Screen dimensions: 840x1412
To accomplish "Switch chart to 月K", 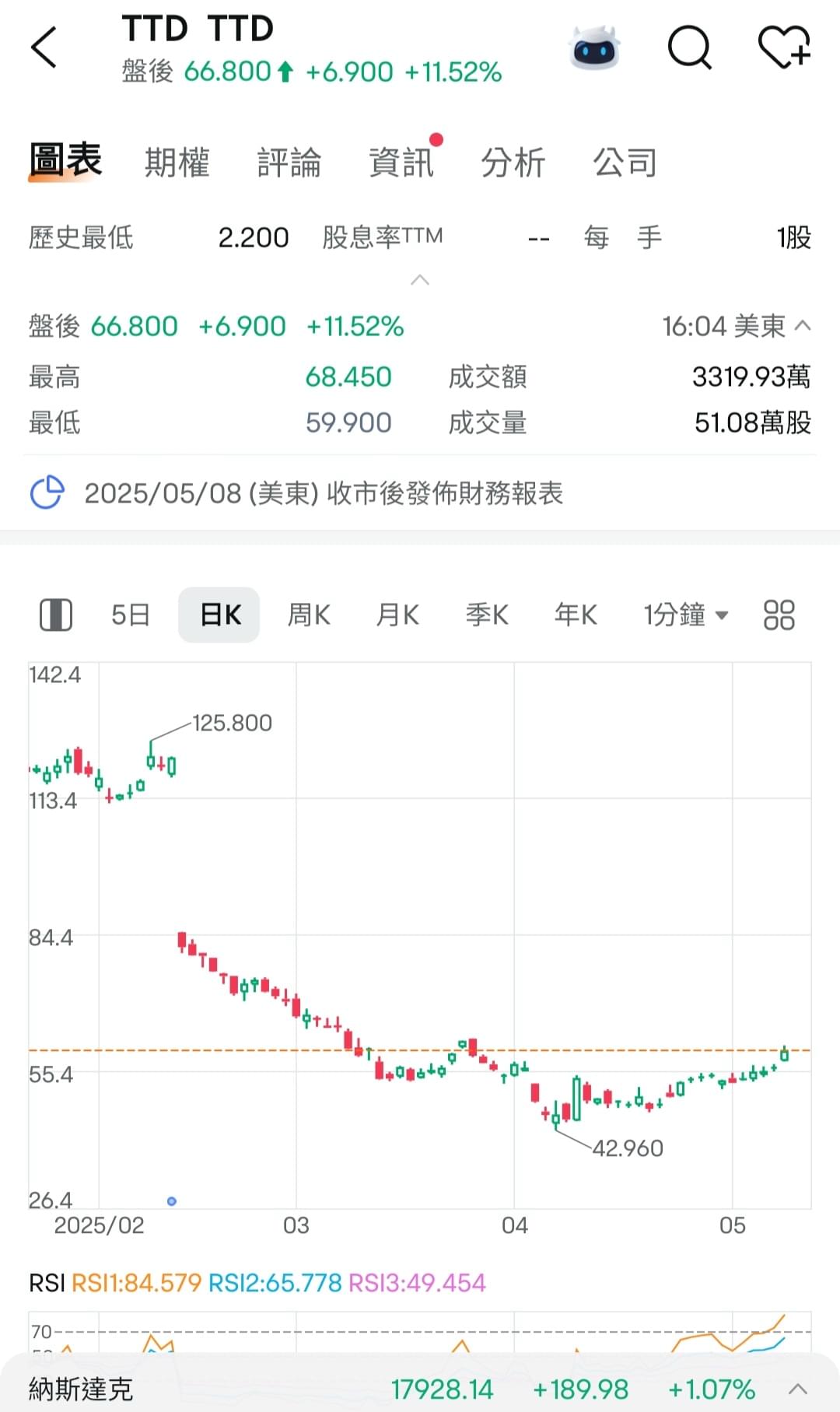I will [x=397, y=615].
